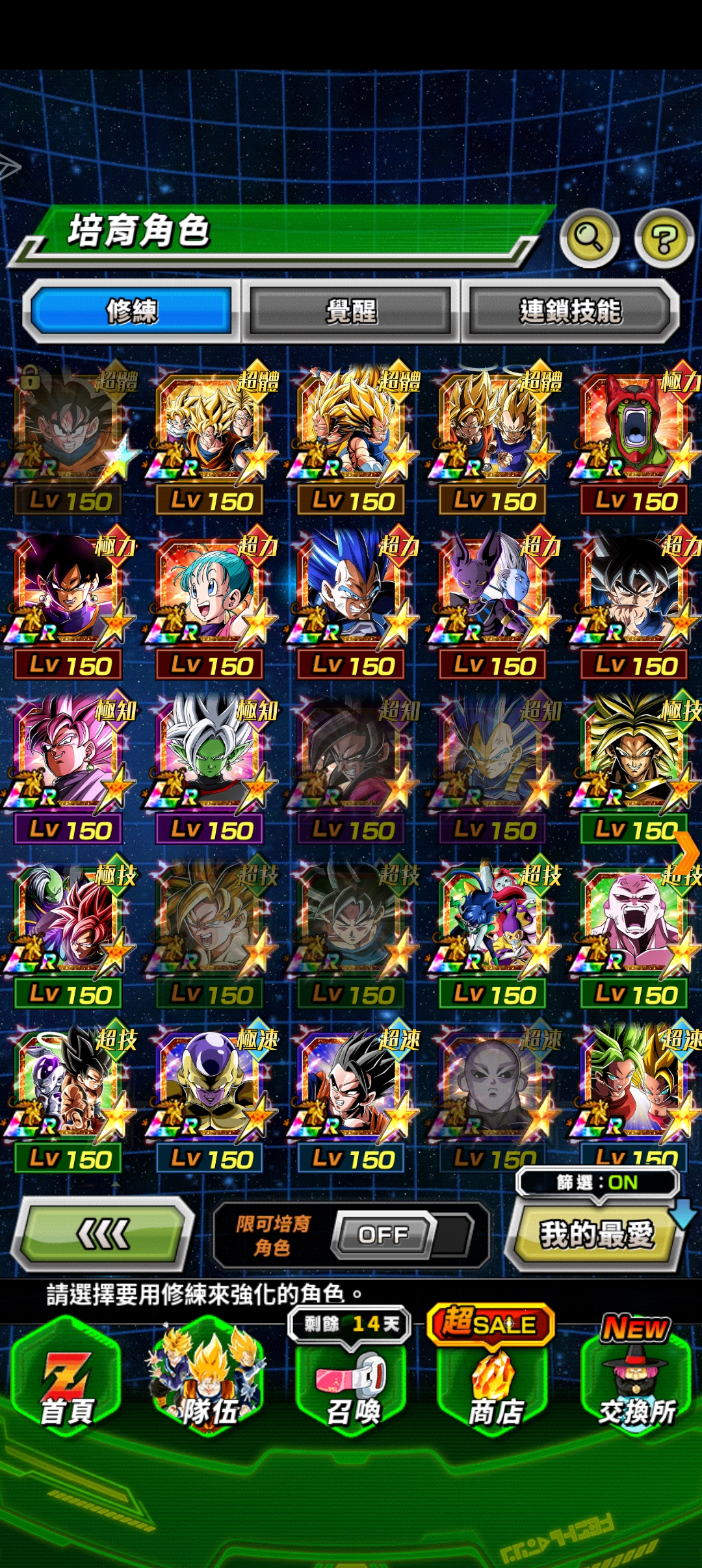This screenshot has height=1568, width=702.
Task: Tap the back arrows button
Action: [x=104, y=1234]
